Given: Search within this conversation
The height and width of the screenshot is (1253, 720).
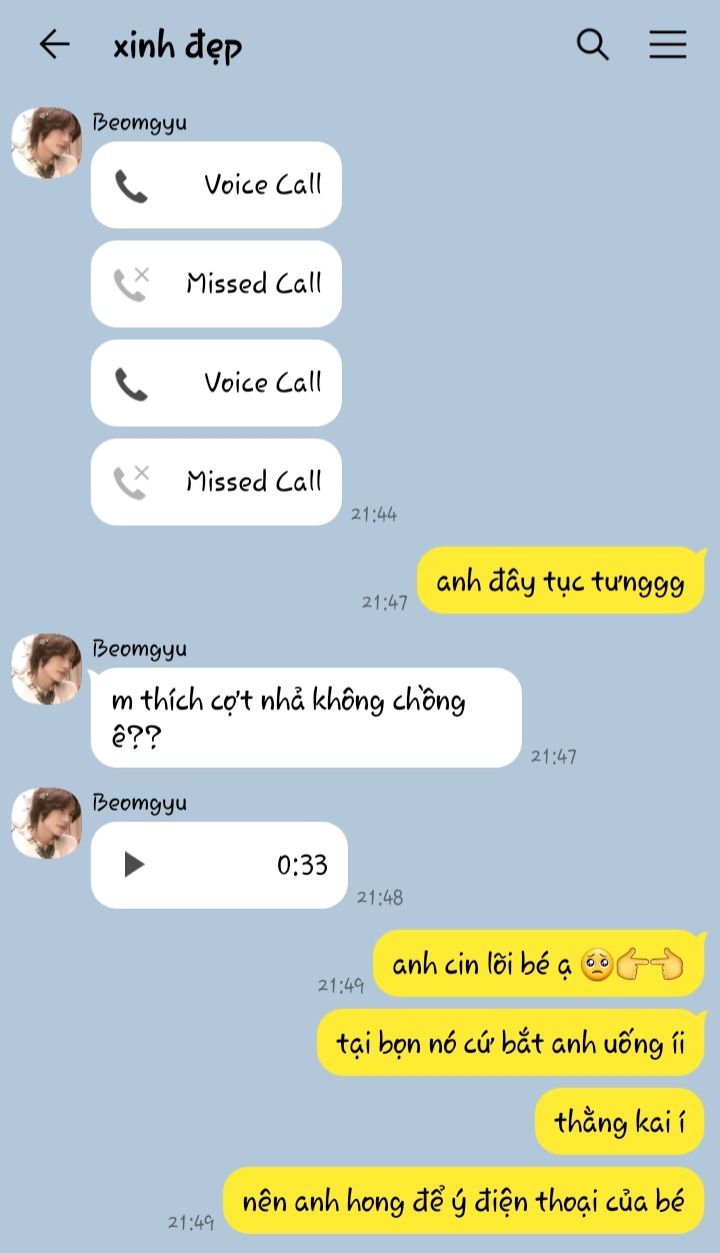Looking at the screenshot, I should 593,45.
